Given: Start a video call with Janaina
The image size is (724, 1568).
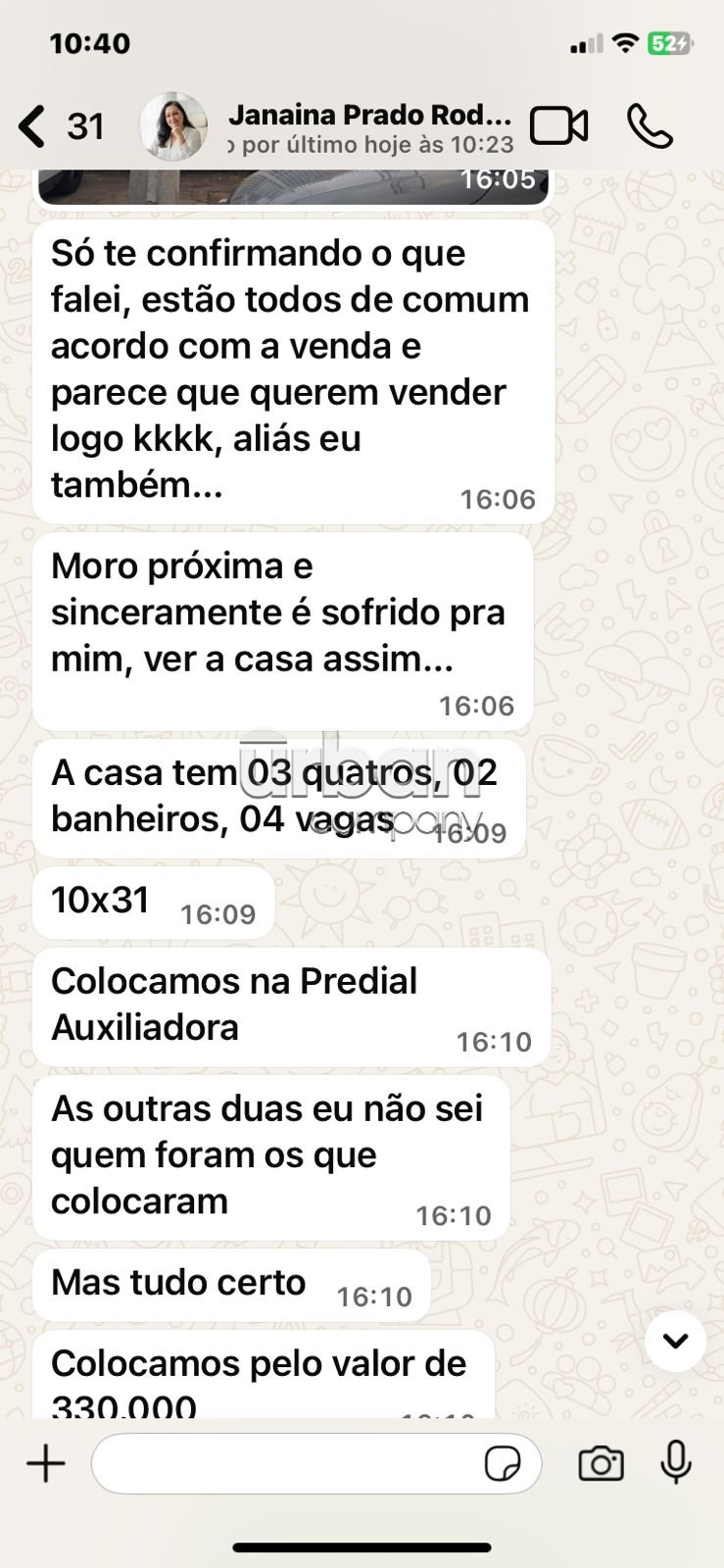Looking at the screenshot, I should click(558, 126).
